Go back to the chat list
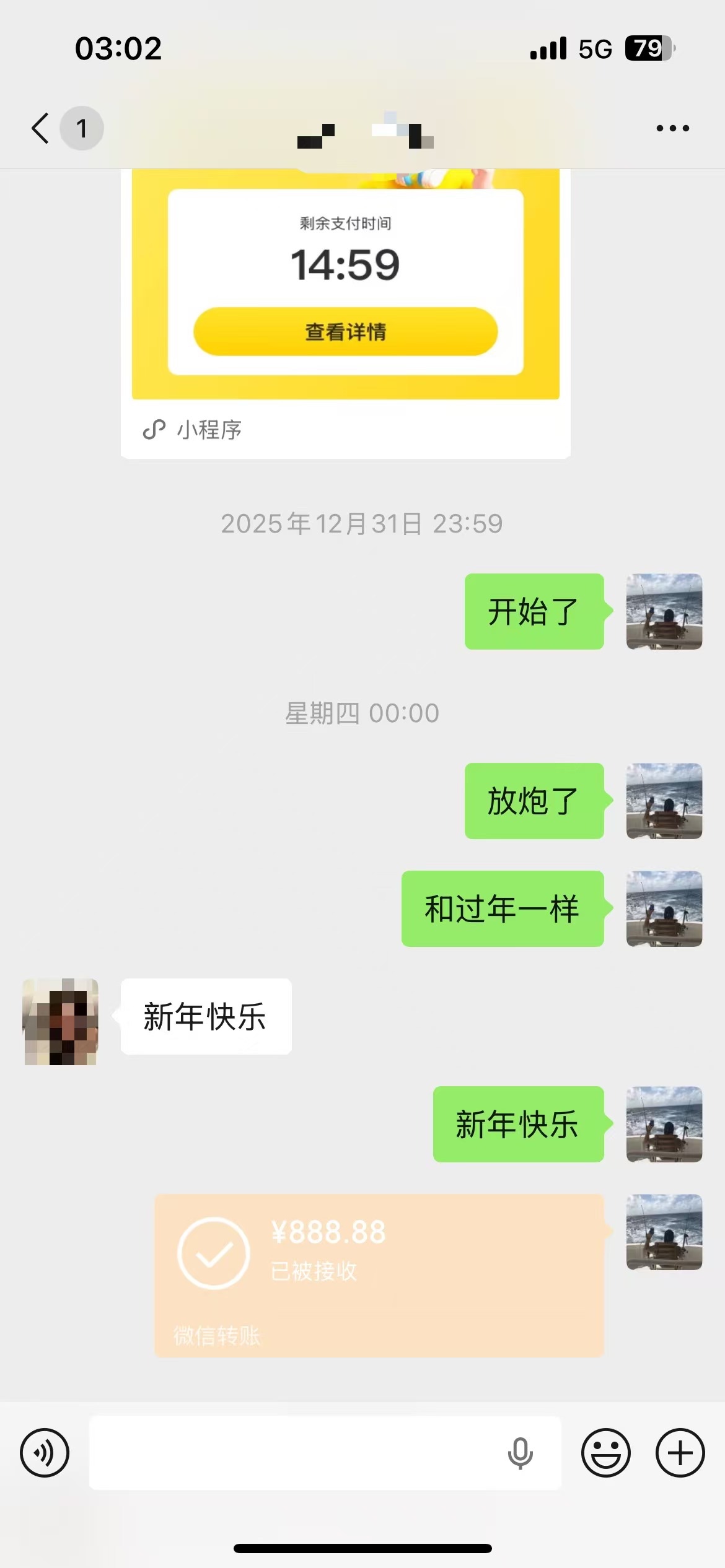Screen dimensions: 725x1568 (41, 128)
